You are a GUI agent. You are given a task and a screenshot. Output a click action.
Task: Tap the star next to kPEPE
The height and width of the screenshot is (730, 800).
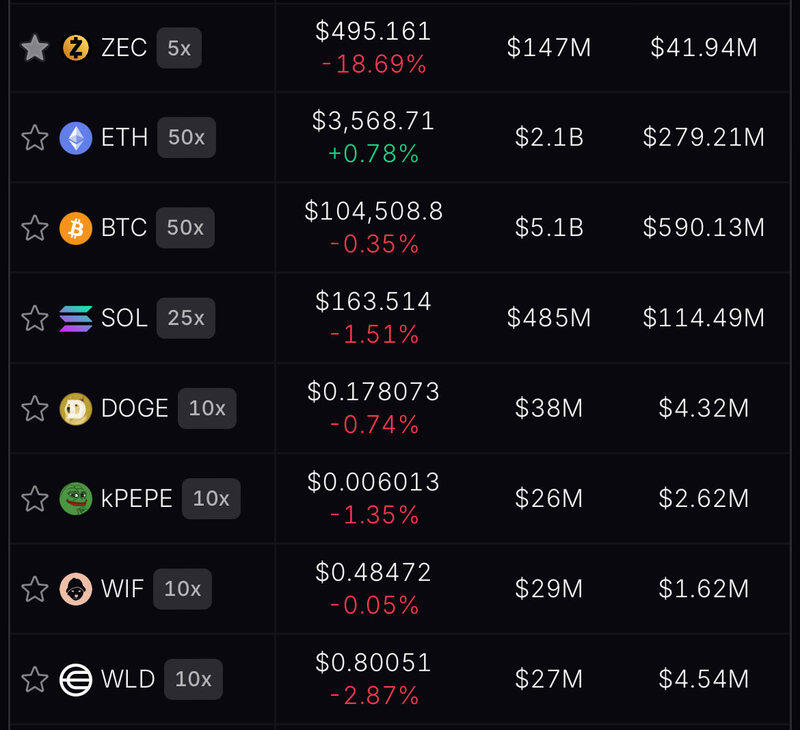(35, 498)
